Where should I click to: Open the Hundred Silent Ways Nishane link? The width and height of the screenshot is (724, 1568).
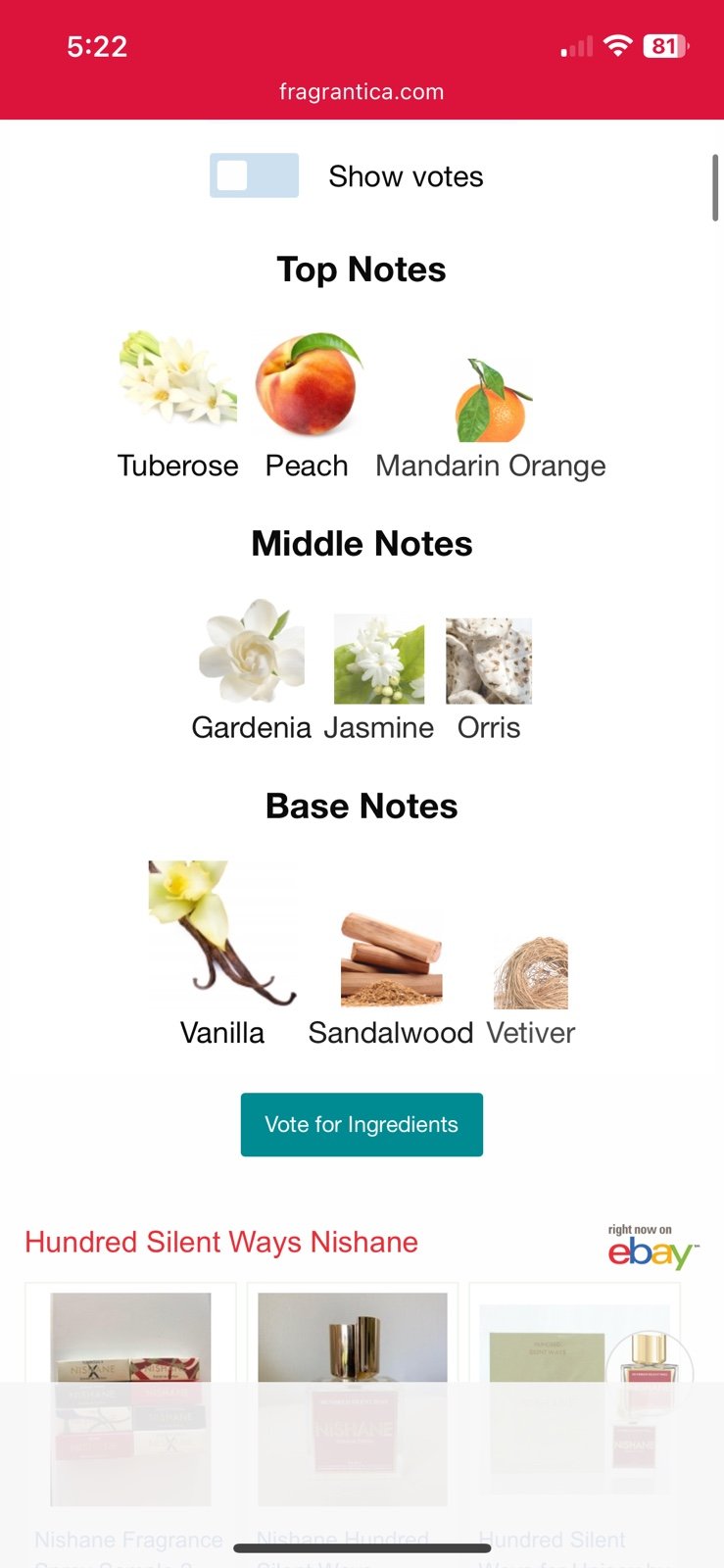pos(221,1242)
